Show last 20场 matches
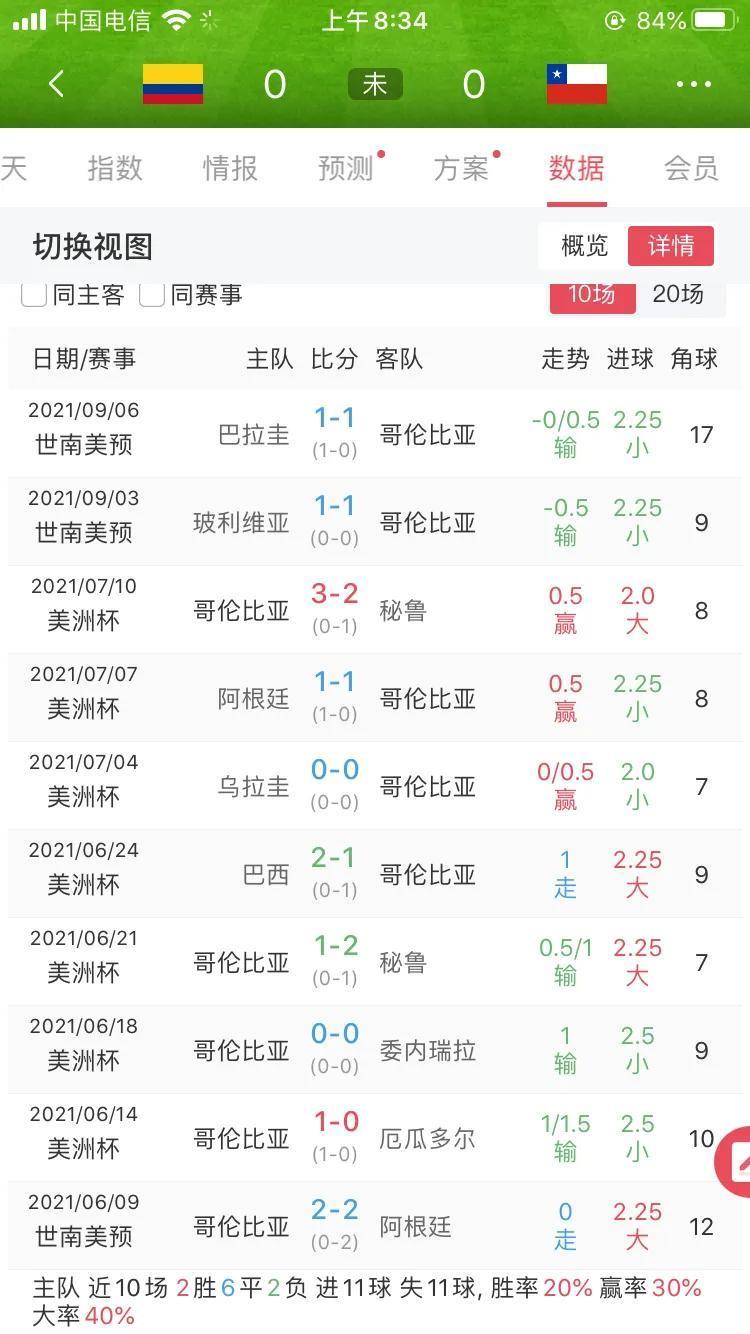 678,294
